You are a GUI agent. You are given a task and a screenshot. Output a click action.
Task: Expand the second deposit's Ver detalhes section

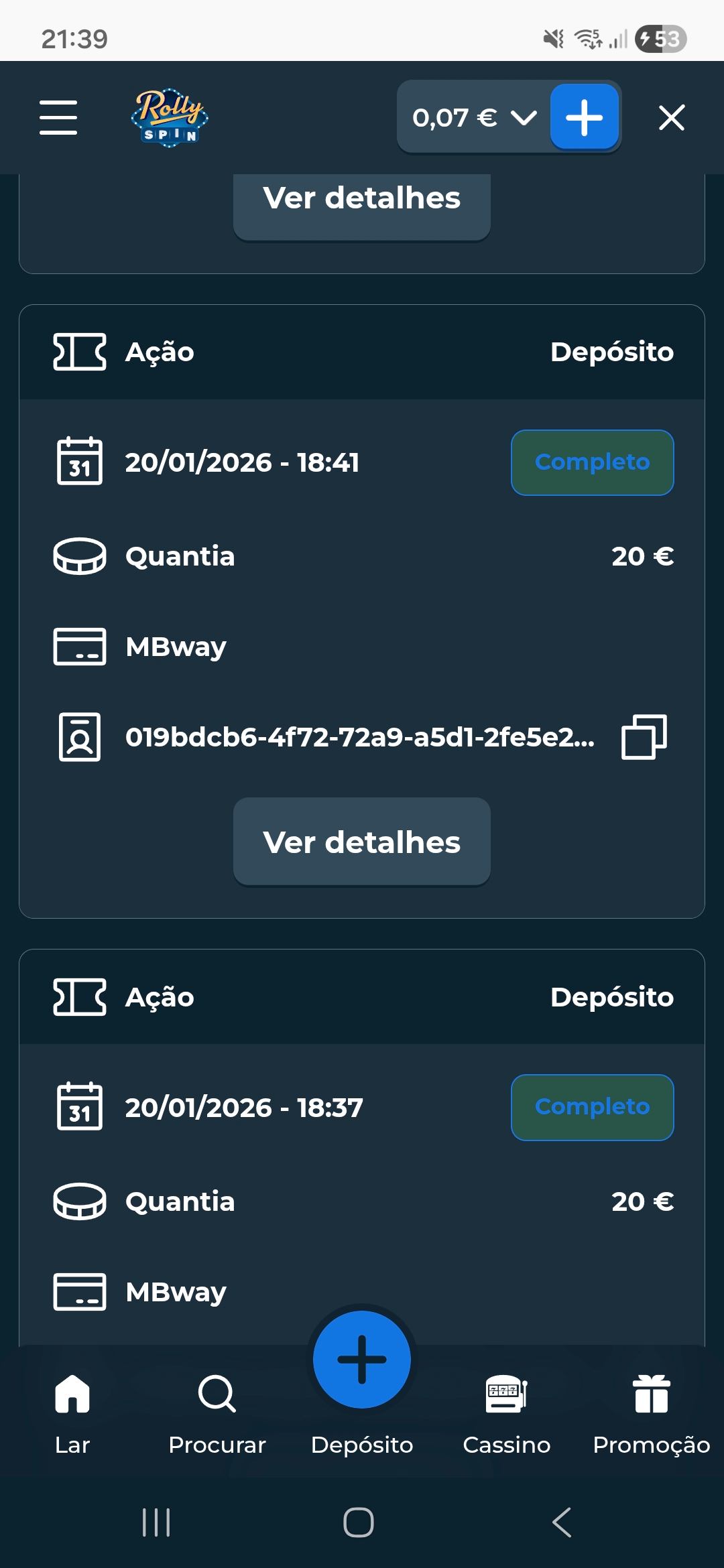click(x=361, y=842)
